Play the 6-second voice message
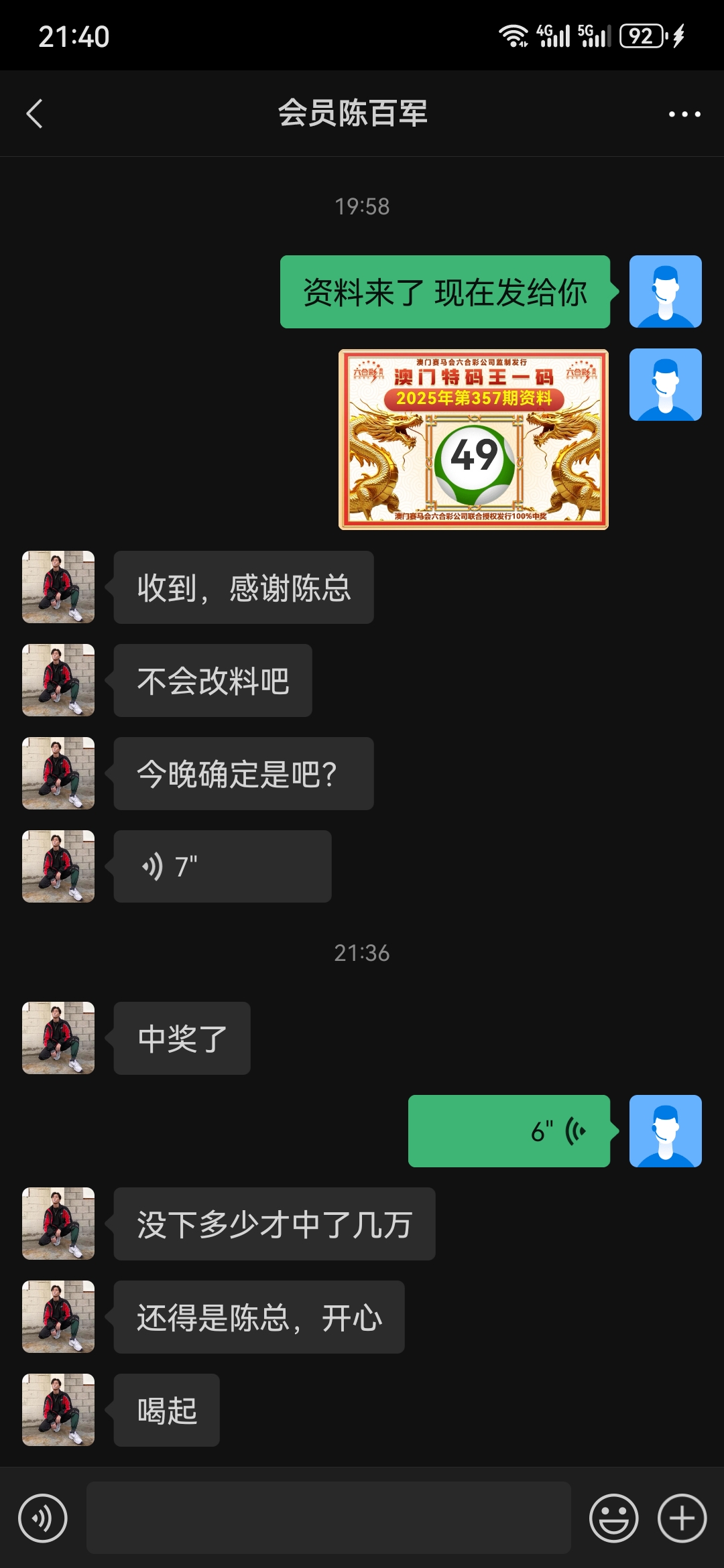This screenshot has width=724, height=1568. pos(509,1131)
